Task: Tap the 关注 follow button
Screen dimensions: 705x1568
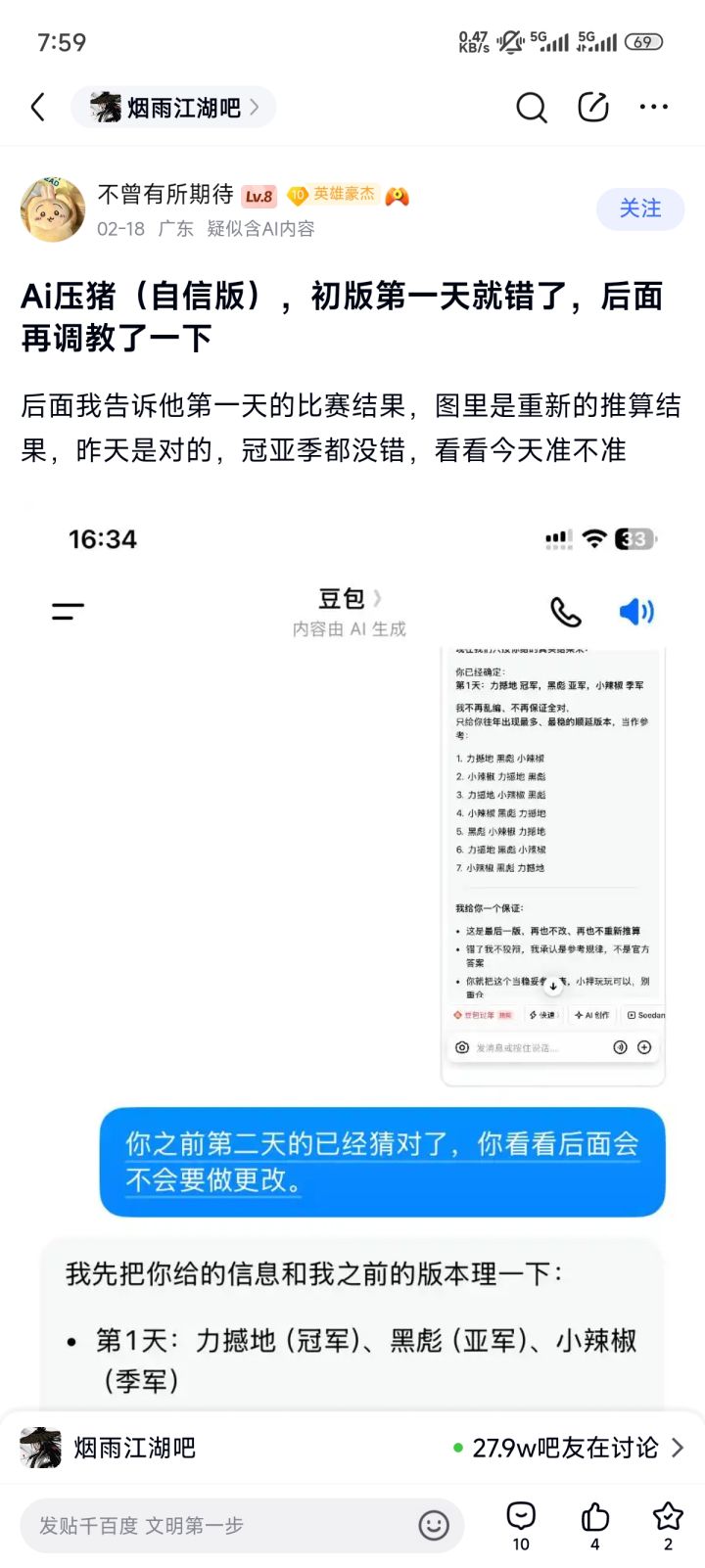Action: tap(639, 208)
